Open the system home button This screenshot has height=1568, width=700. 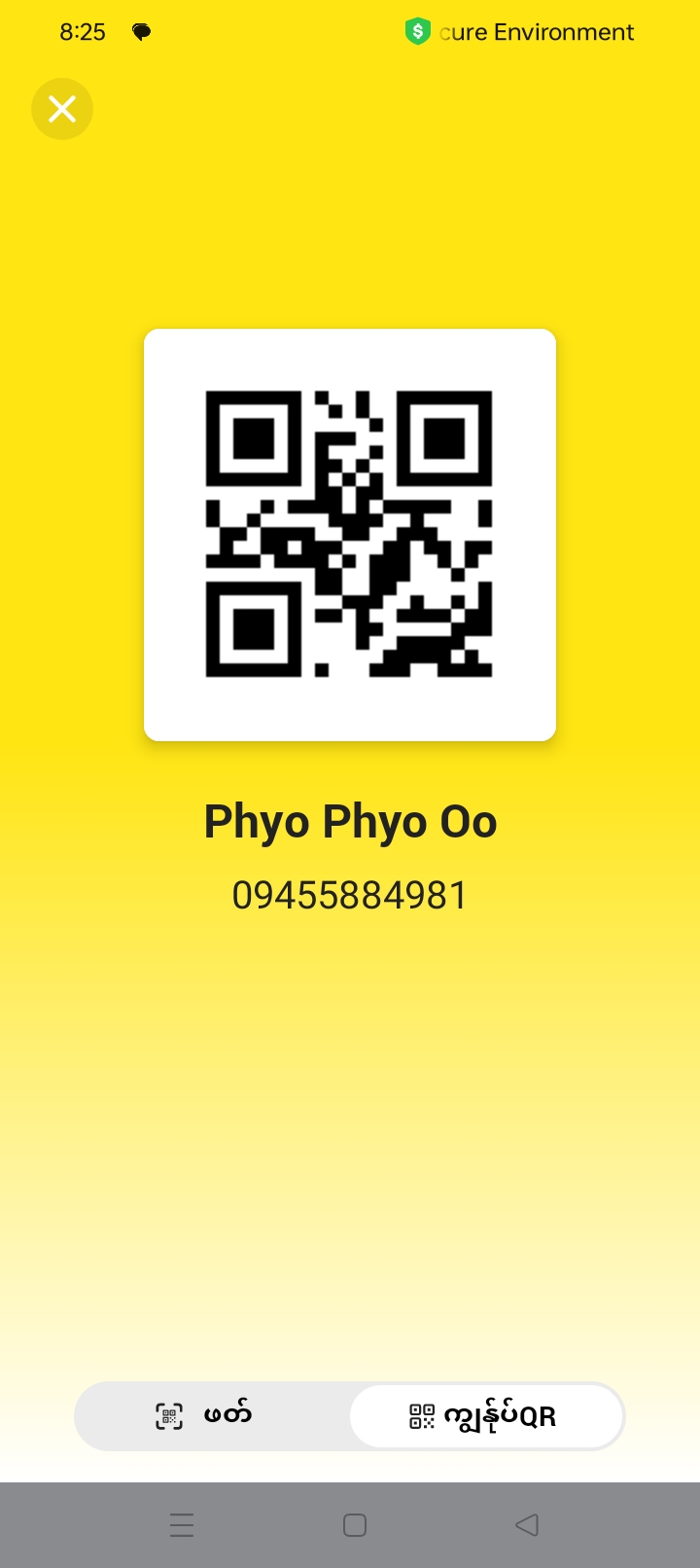click(355, 1524)
